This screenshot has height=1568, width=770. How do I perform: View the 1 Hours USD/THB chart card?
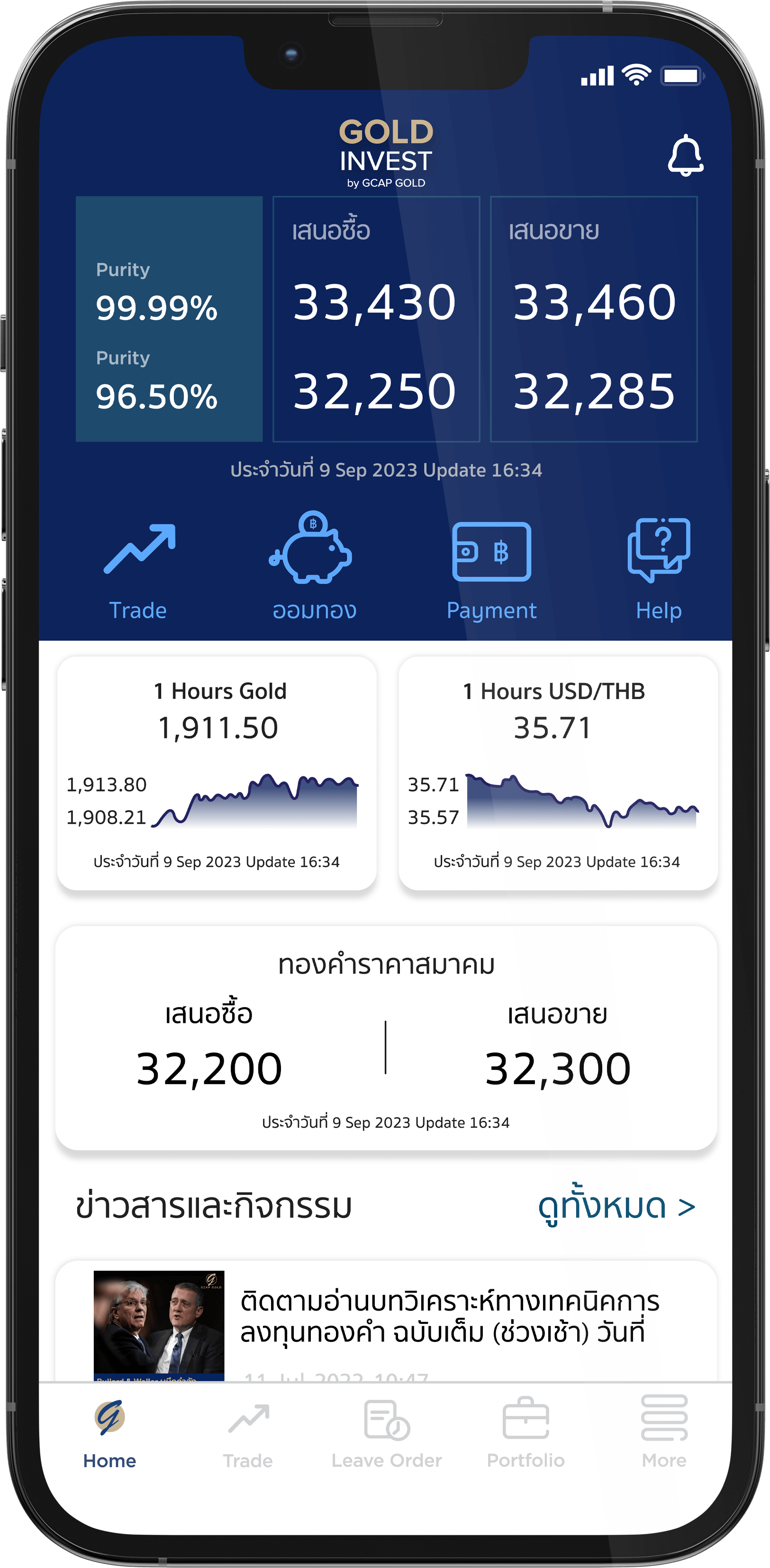coord(558,773)
